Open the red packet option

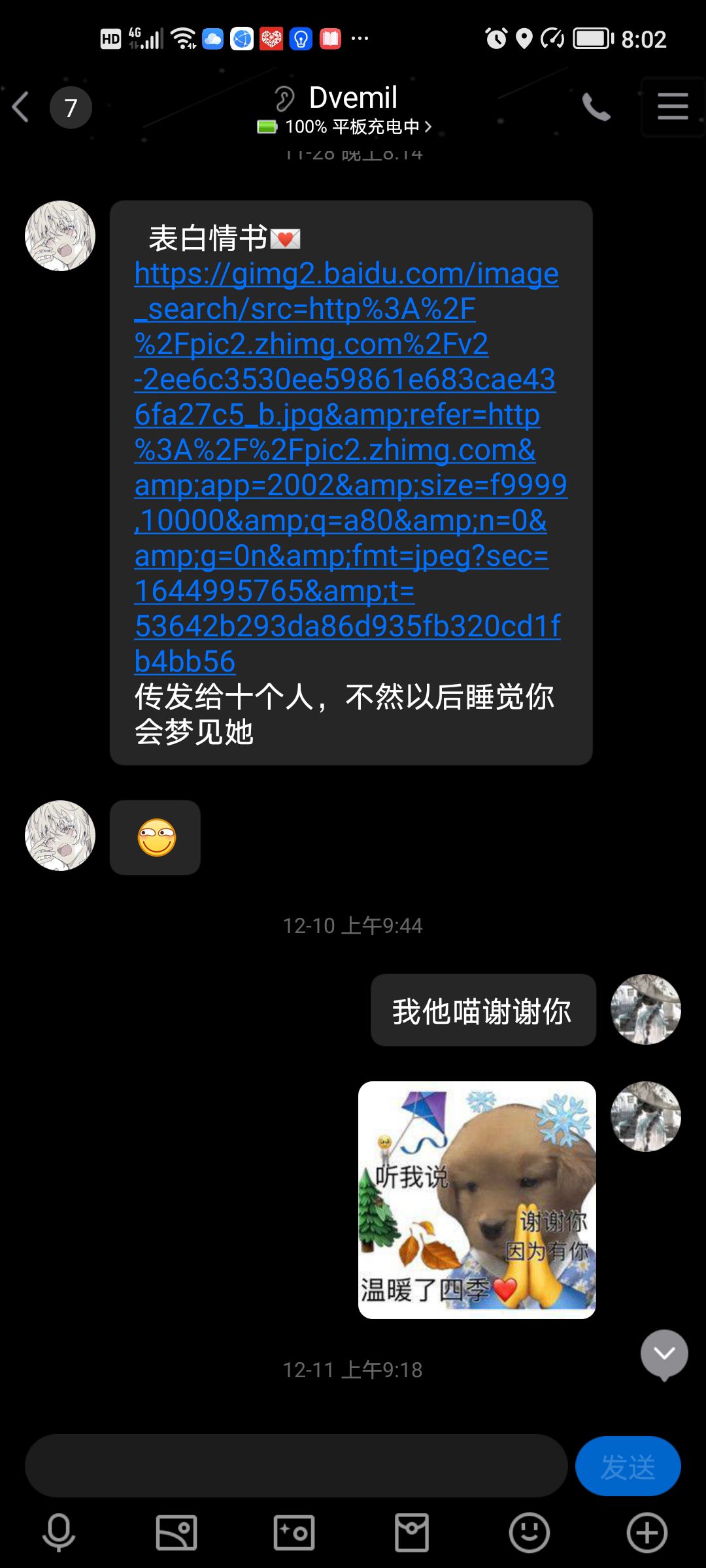pyautogui.click(x=412, y=1532)
